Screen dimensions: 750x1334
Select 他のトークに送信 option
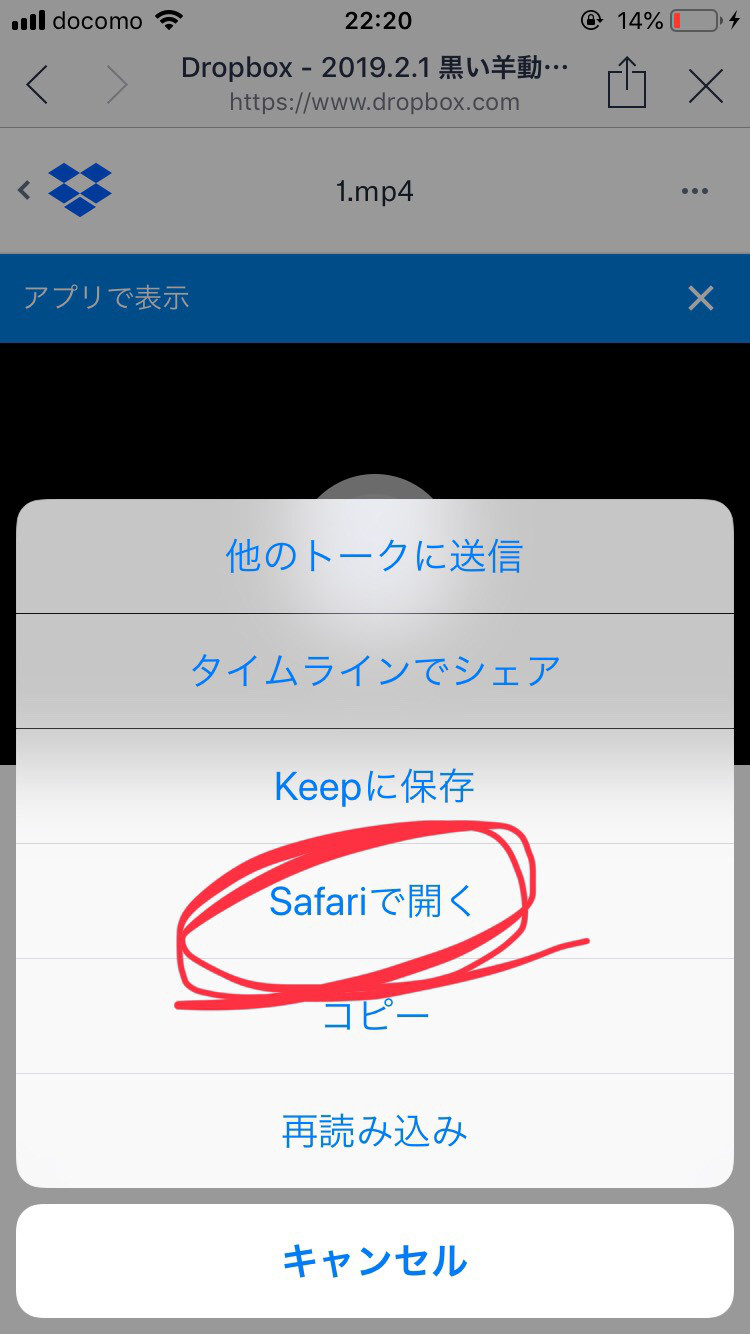(x=374, y=556)
